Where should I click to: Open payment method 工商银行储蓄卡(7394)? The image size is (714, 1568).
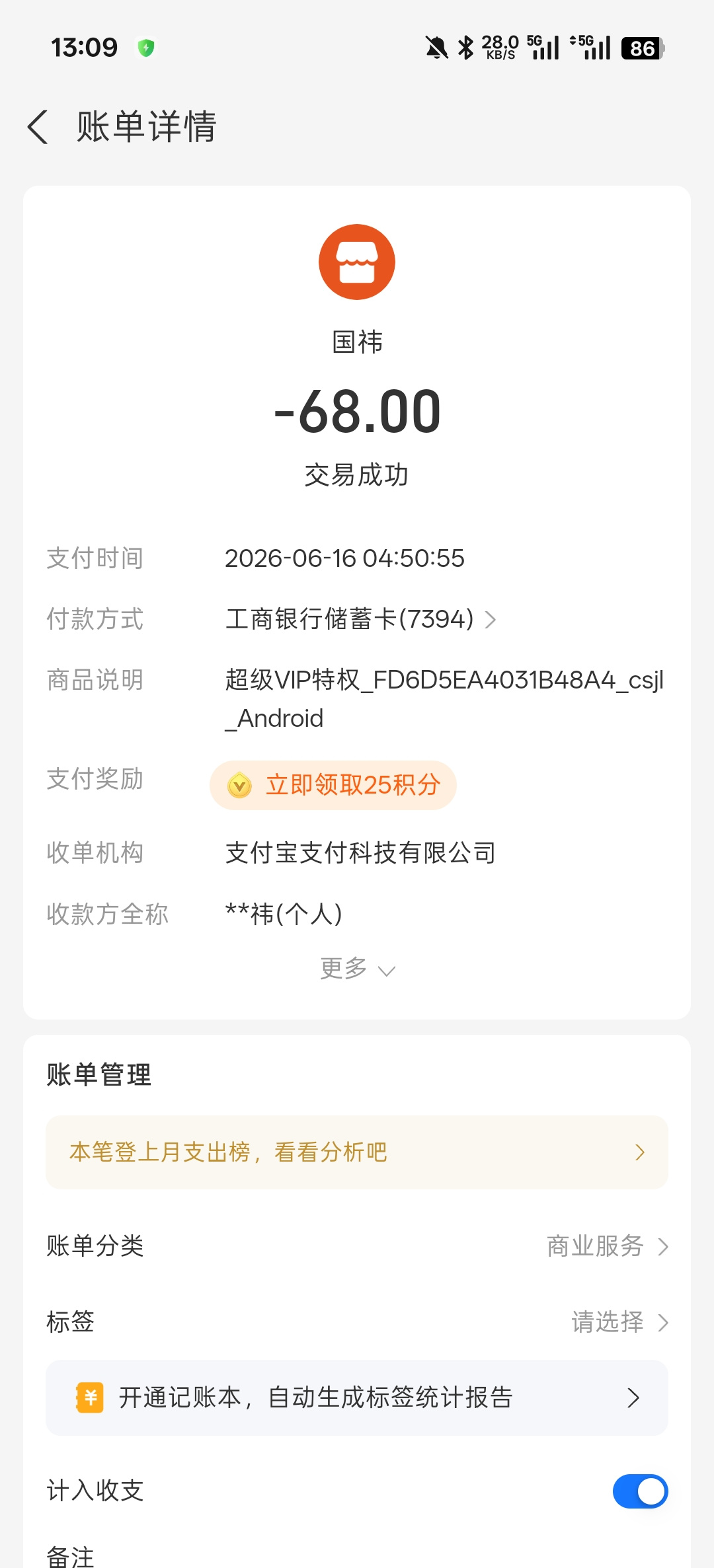360,619
